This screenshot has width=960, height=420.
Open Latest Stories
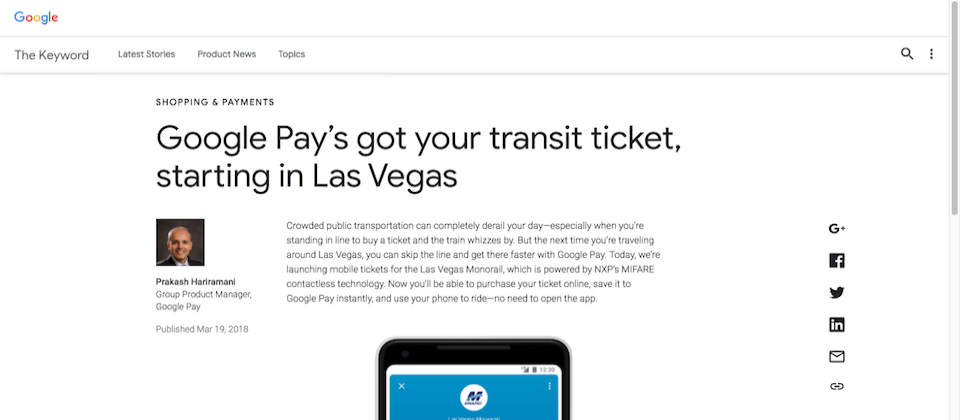[146, 54]
